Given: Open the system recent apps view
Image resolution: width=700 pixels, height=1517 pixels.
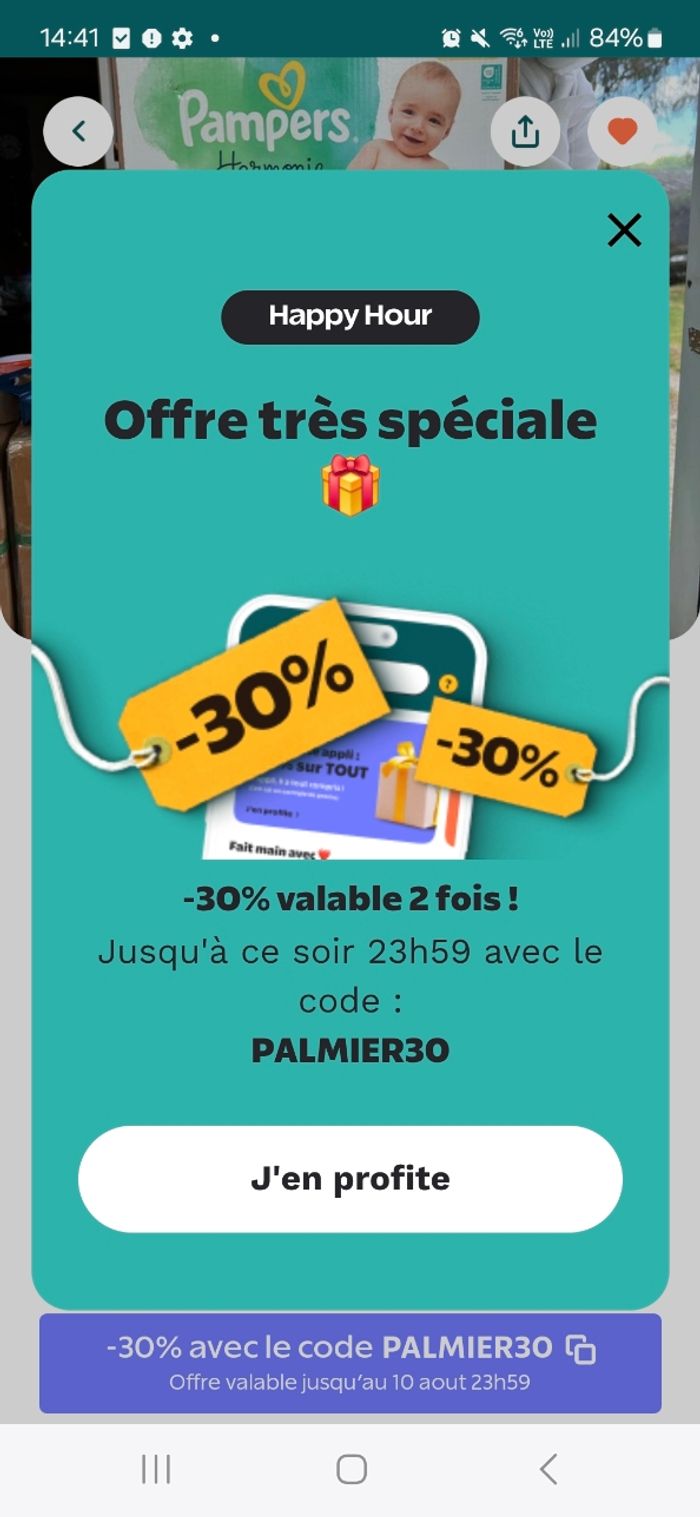Looking at the screenshot, I should click(156, 1469).
